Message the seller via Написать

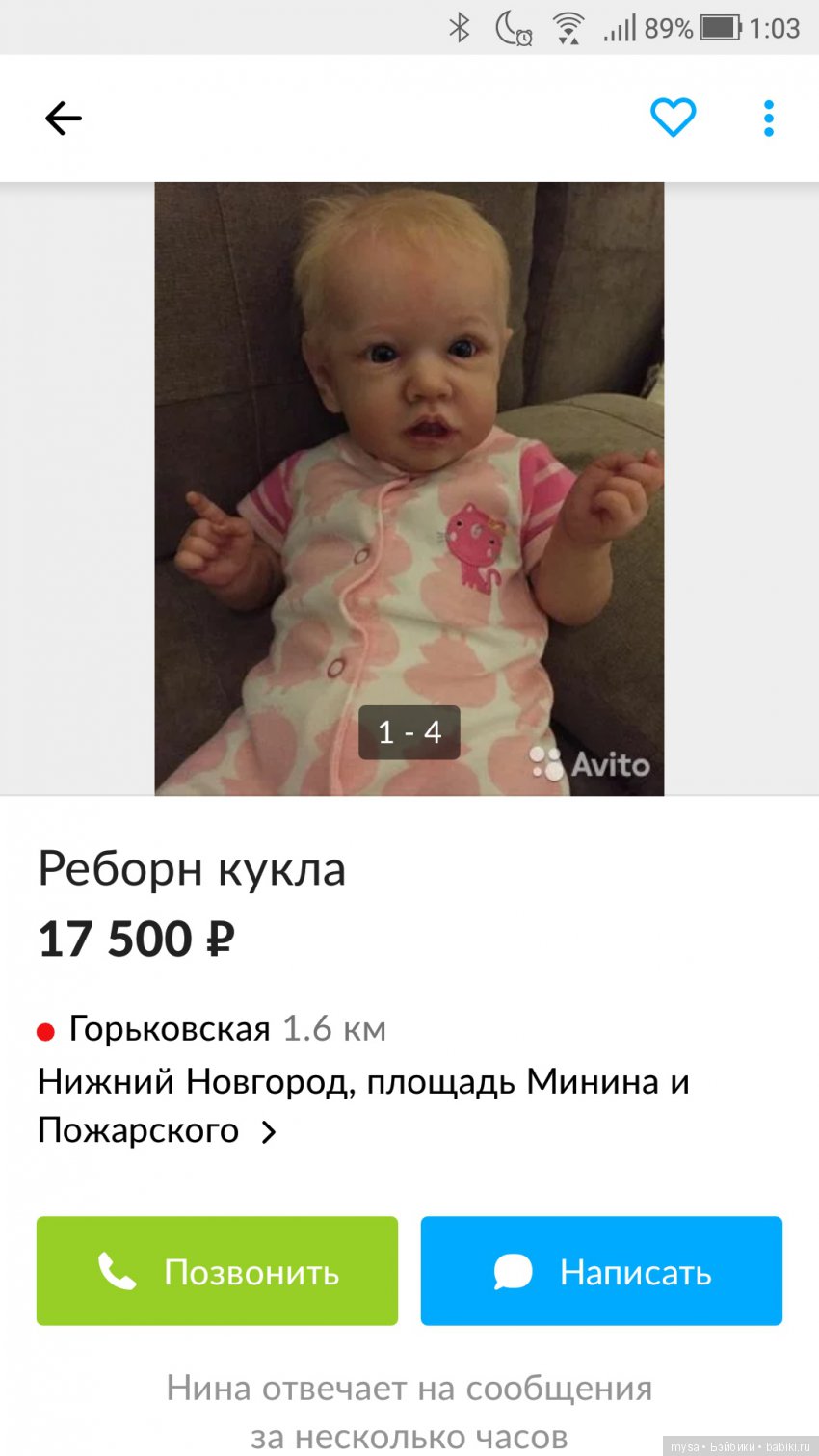[601, 1270]
